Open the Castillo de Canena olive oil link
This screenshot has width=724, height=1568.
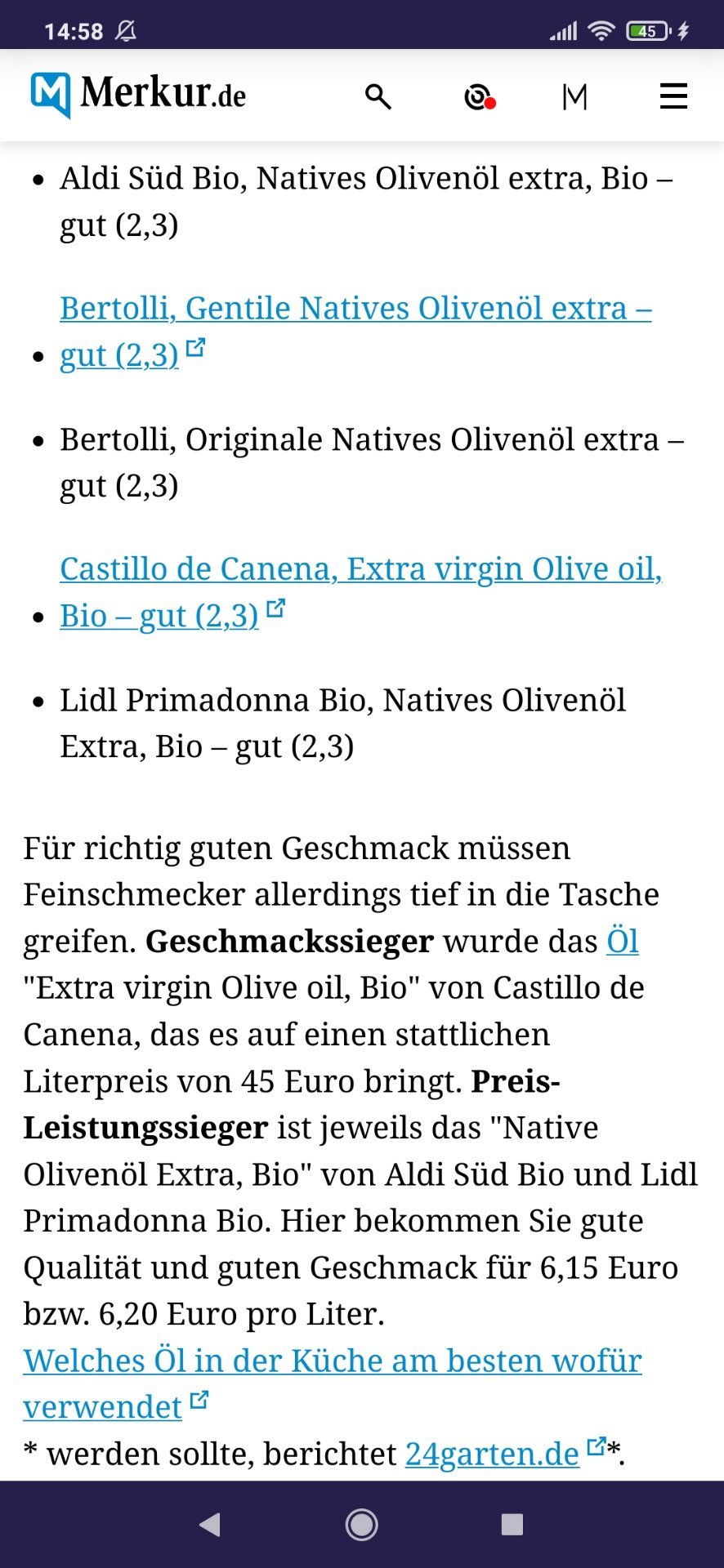point(360,592)
